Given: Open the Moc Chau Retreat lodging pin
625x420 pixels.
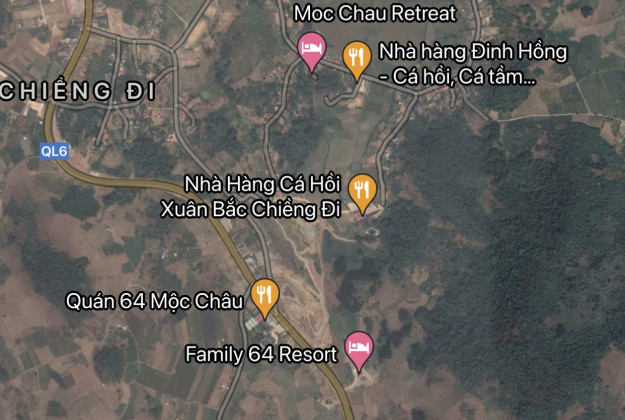Looking at the screenshot, I should [x=311, y=49].
